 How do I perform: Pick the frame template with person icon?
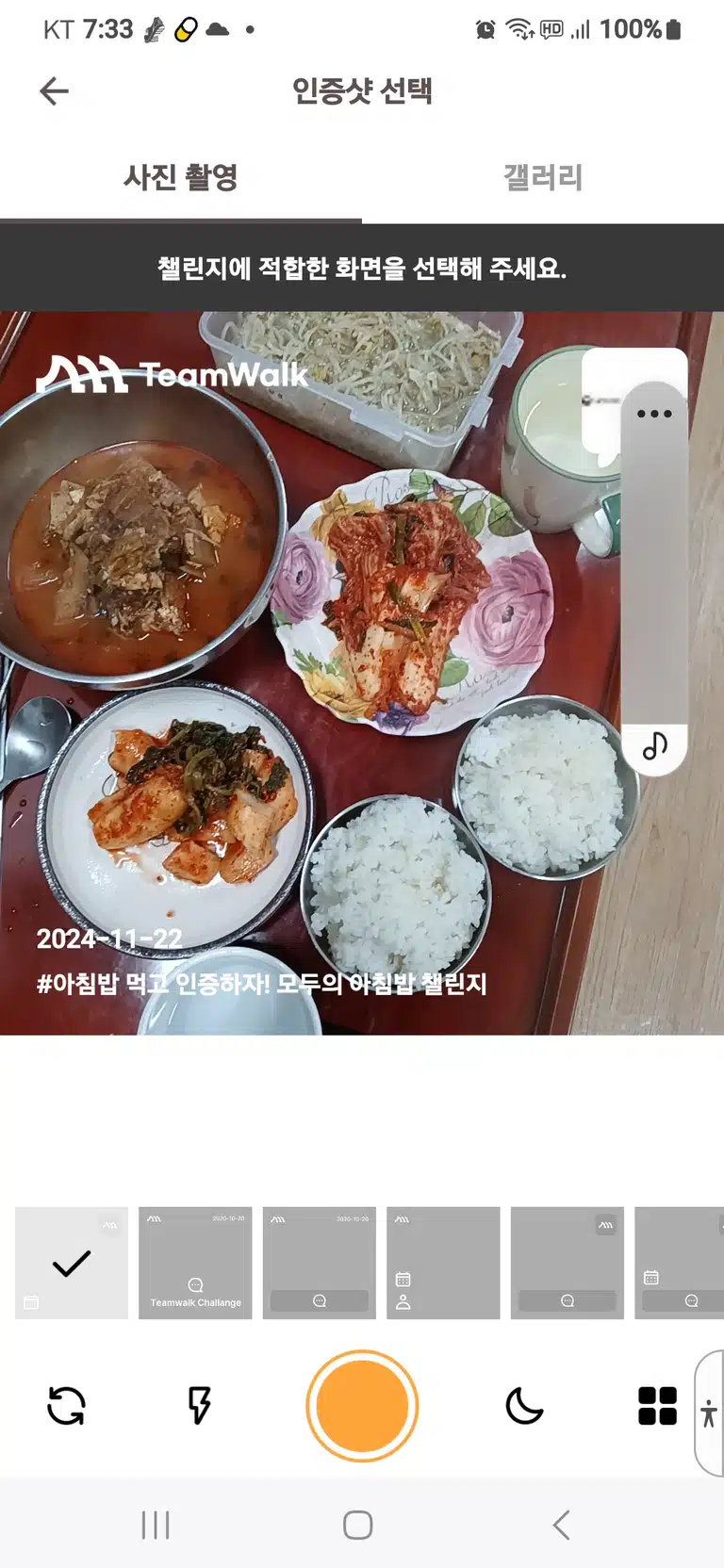point(443,1263)
